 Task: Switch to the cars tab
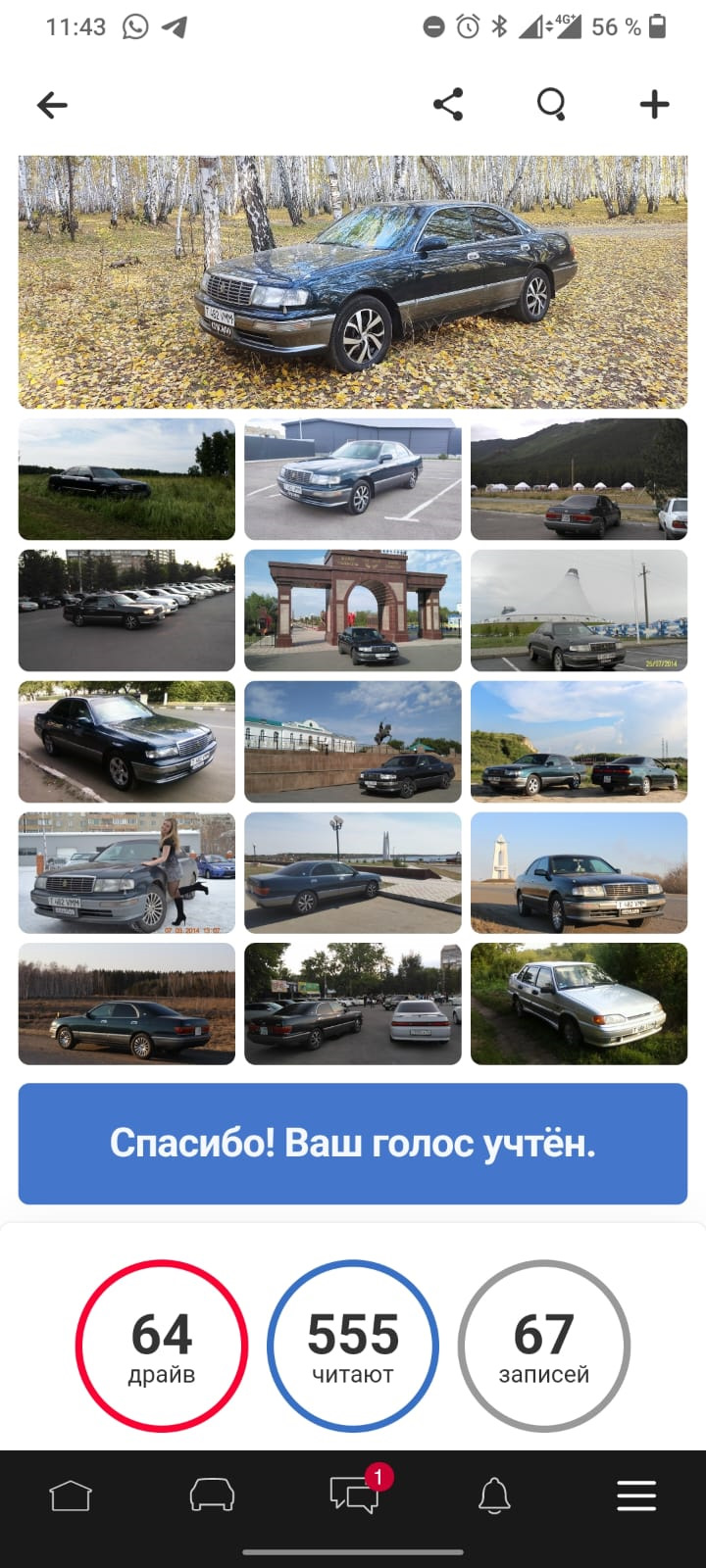pyautogui.click(x=212, y=1496)
